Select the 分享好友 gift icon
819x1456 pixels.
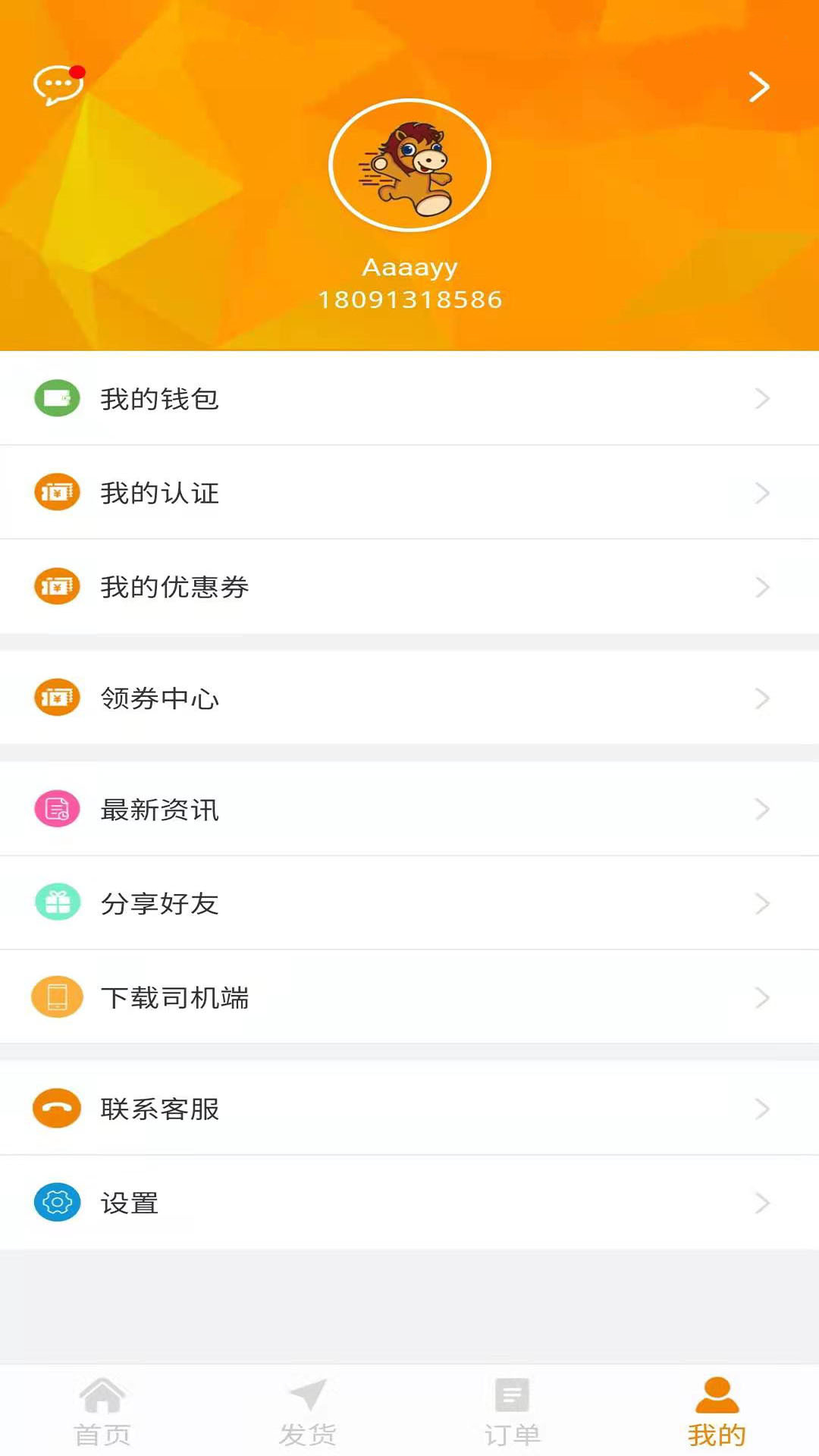pos(57,903)
